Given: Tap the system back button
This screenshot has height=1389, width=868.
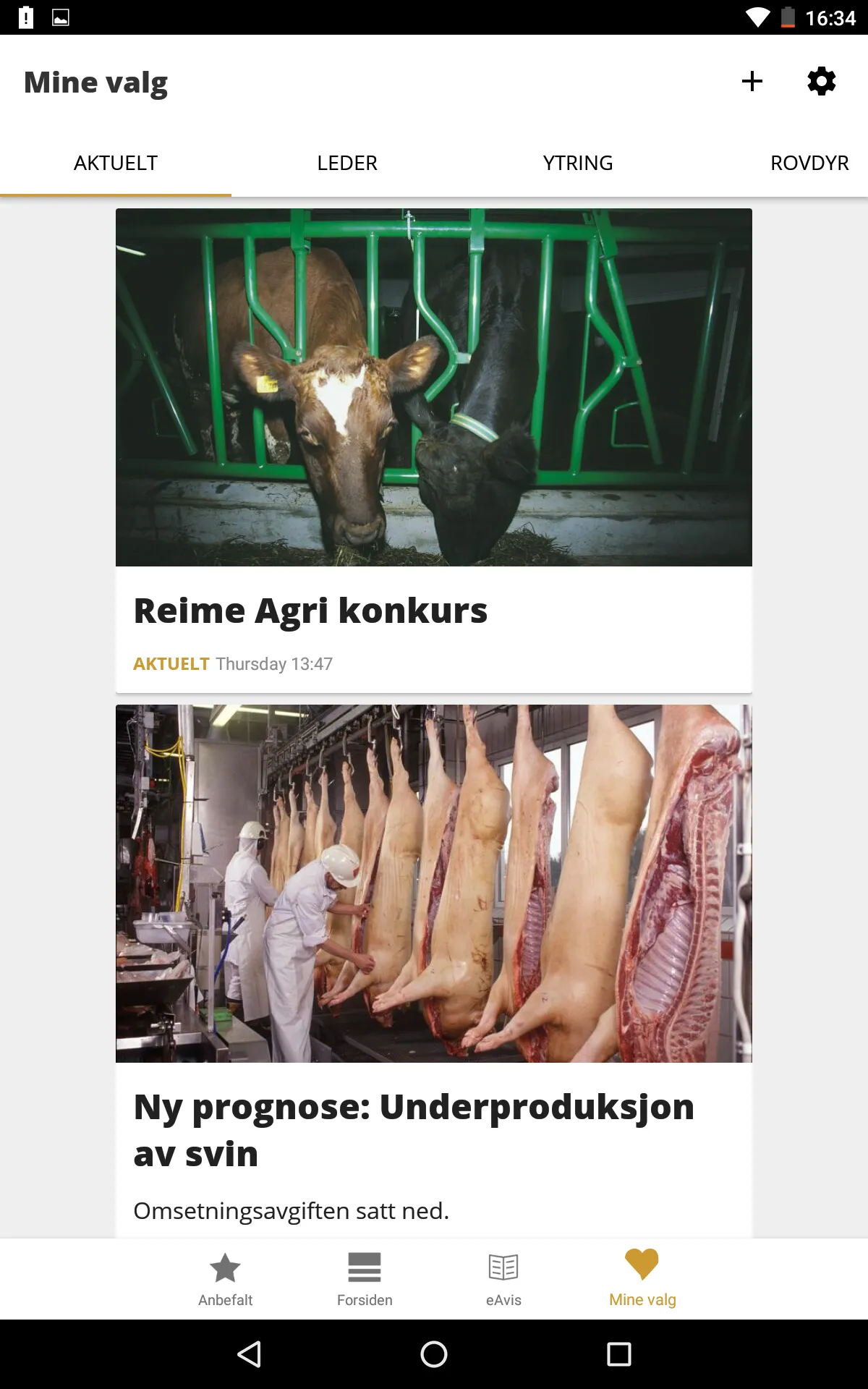Looking at the screenshot, I should [249, 1354].
